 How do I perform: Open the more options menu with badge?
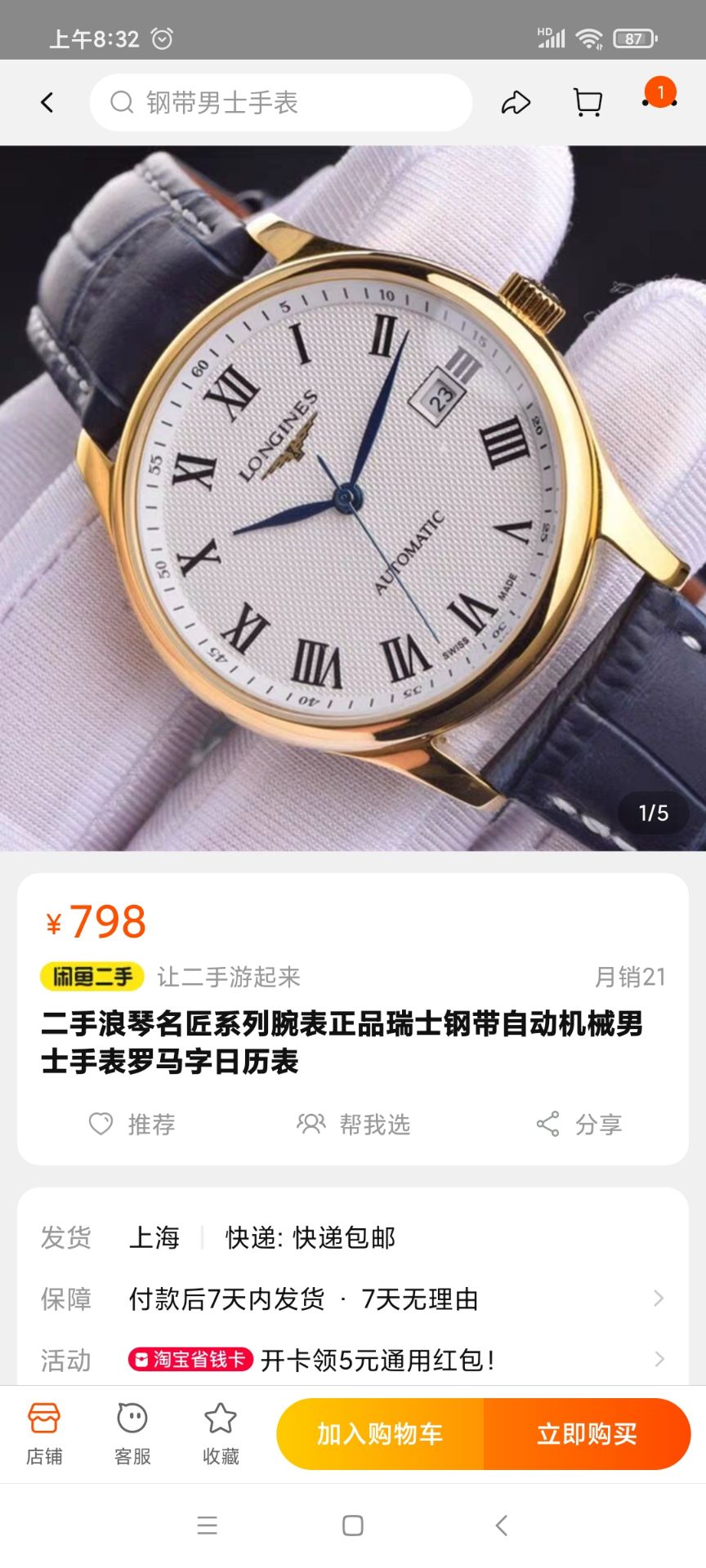[659, 100]
